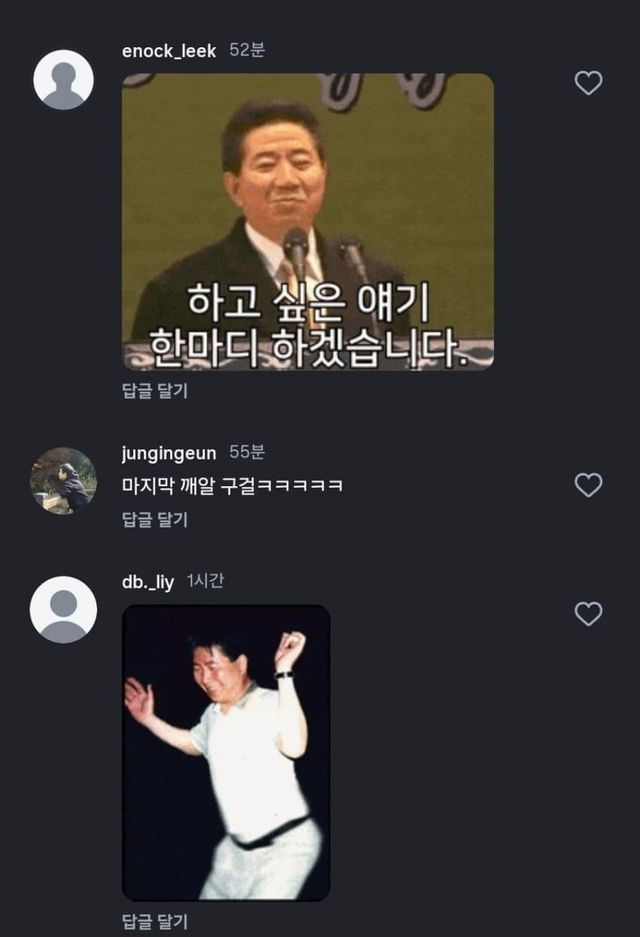Open the image in enock_leek's comment

click(307, 221)
